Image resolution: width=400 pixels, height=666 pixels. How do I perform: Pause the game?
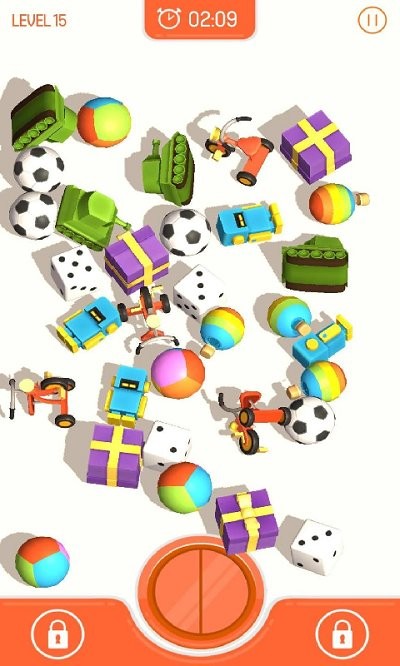372,20
